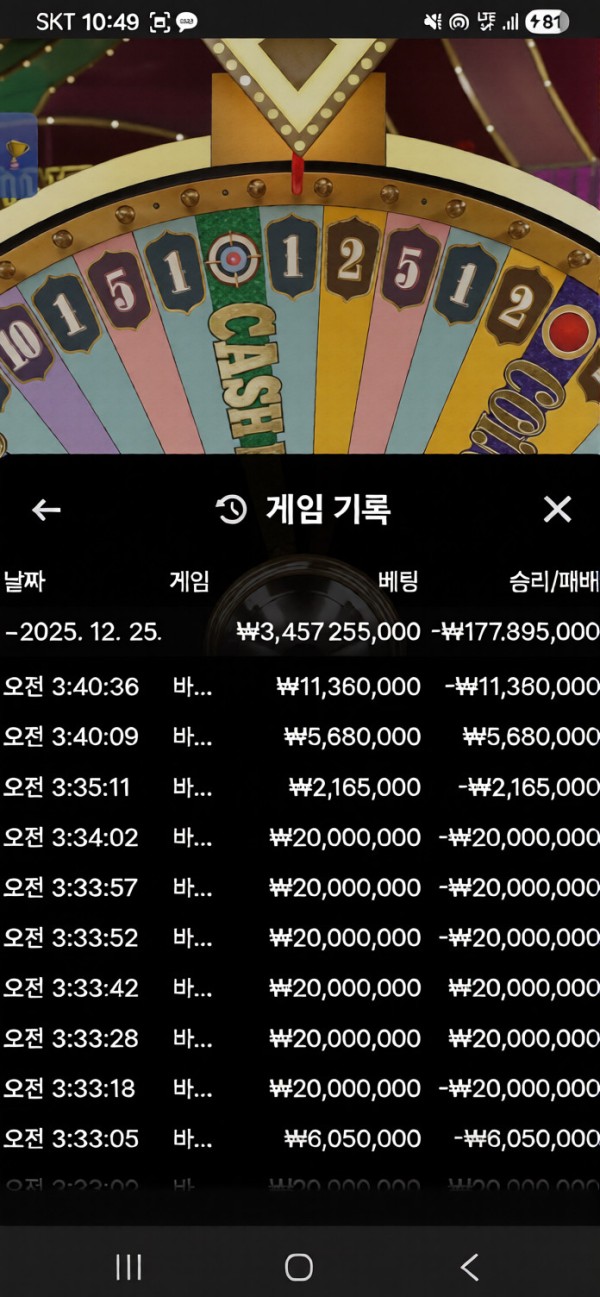The height and width of the screenshot is (1297, 600).
Task: Open the 오전 3:33:05 game record
Action: (x=300, y=1138)
